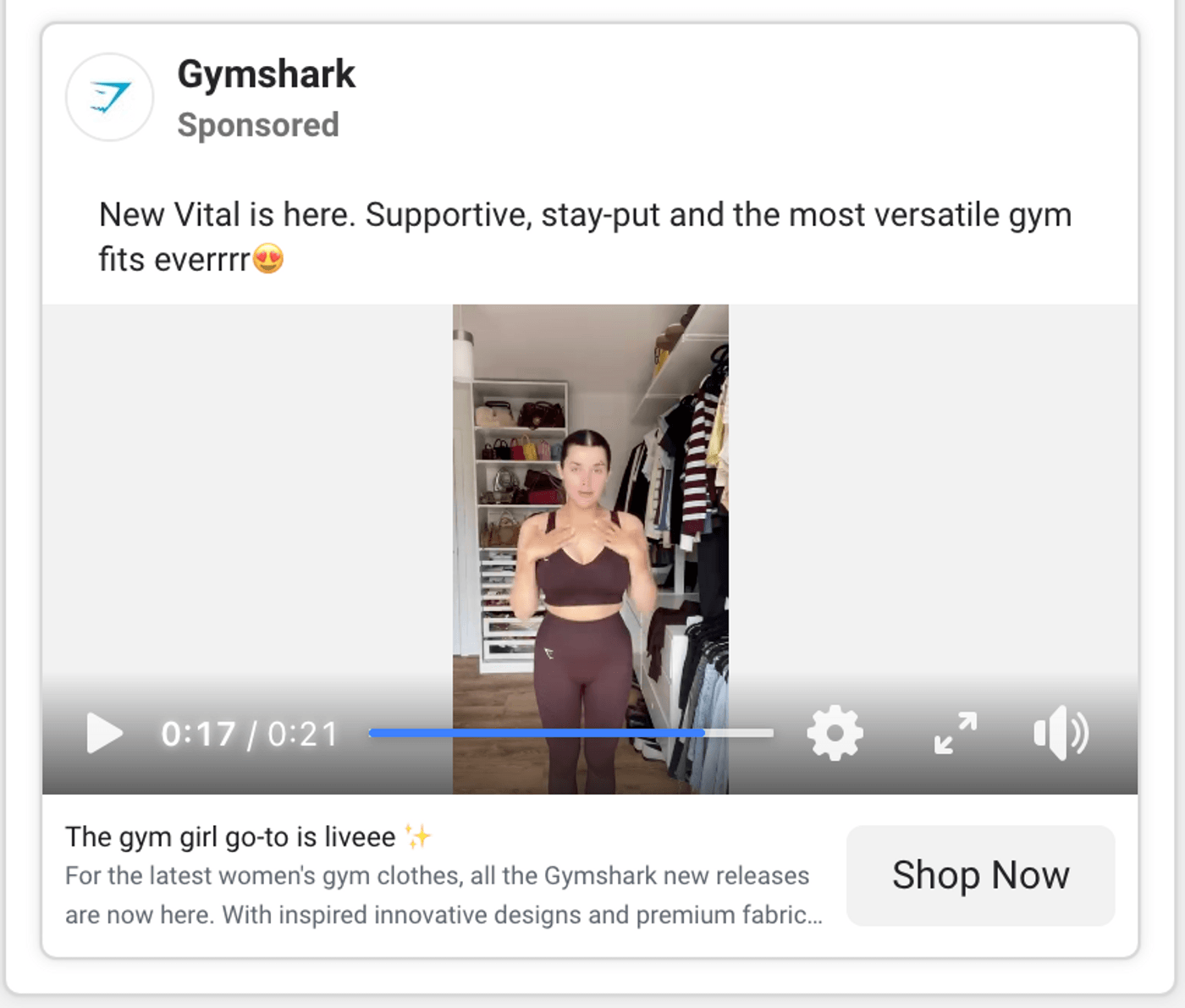Mute the video sound

pyautogui.click(x=1061, y=733)
